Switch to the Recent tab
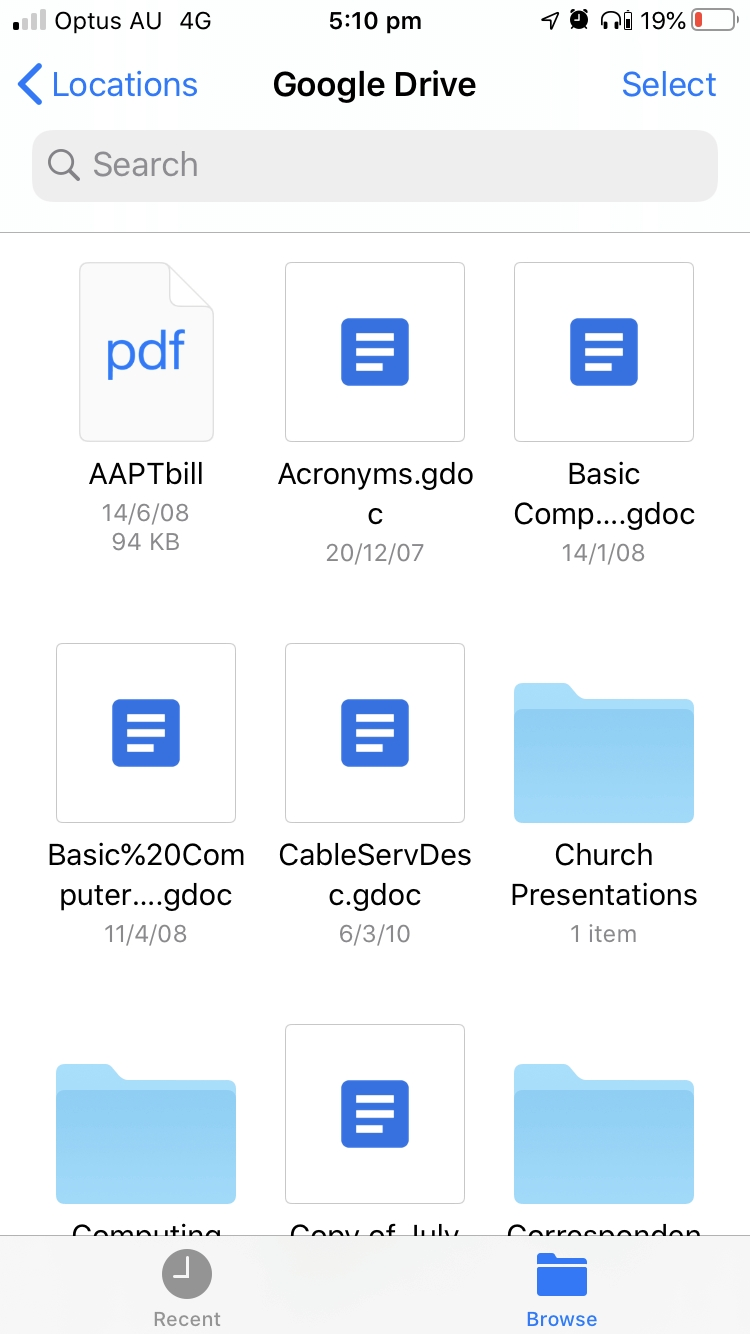 186,1286
